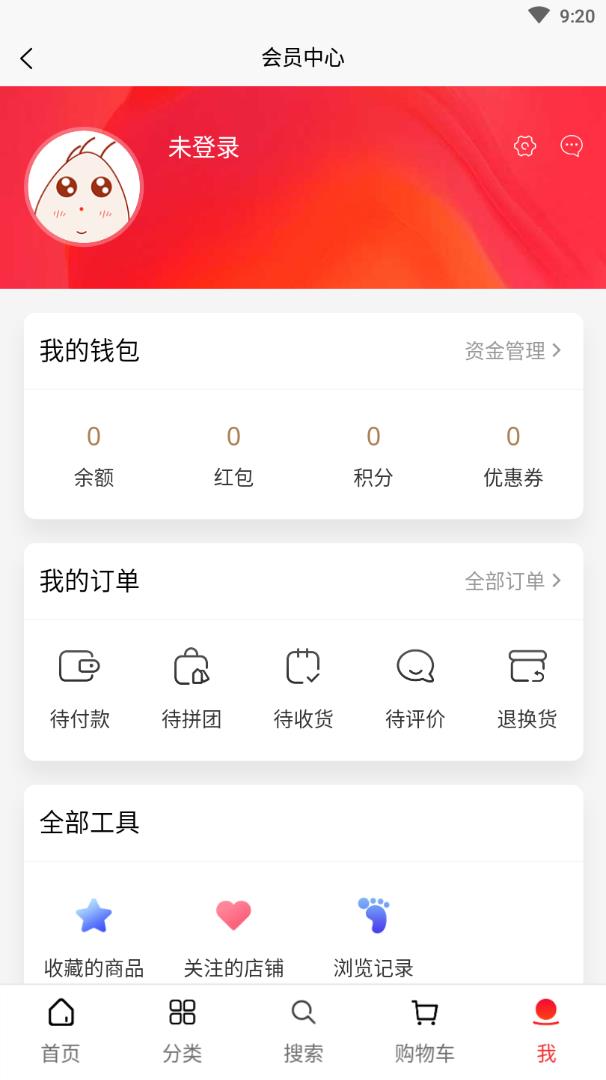Viewport: 606px width, 1080px height.
Task: Open the settings gear icon
Action: [x=525, y=146]
